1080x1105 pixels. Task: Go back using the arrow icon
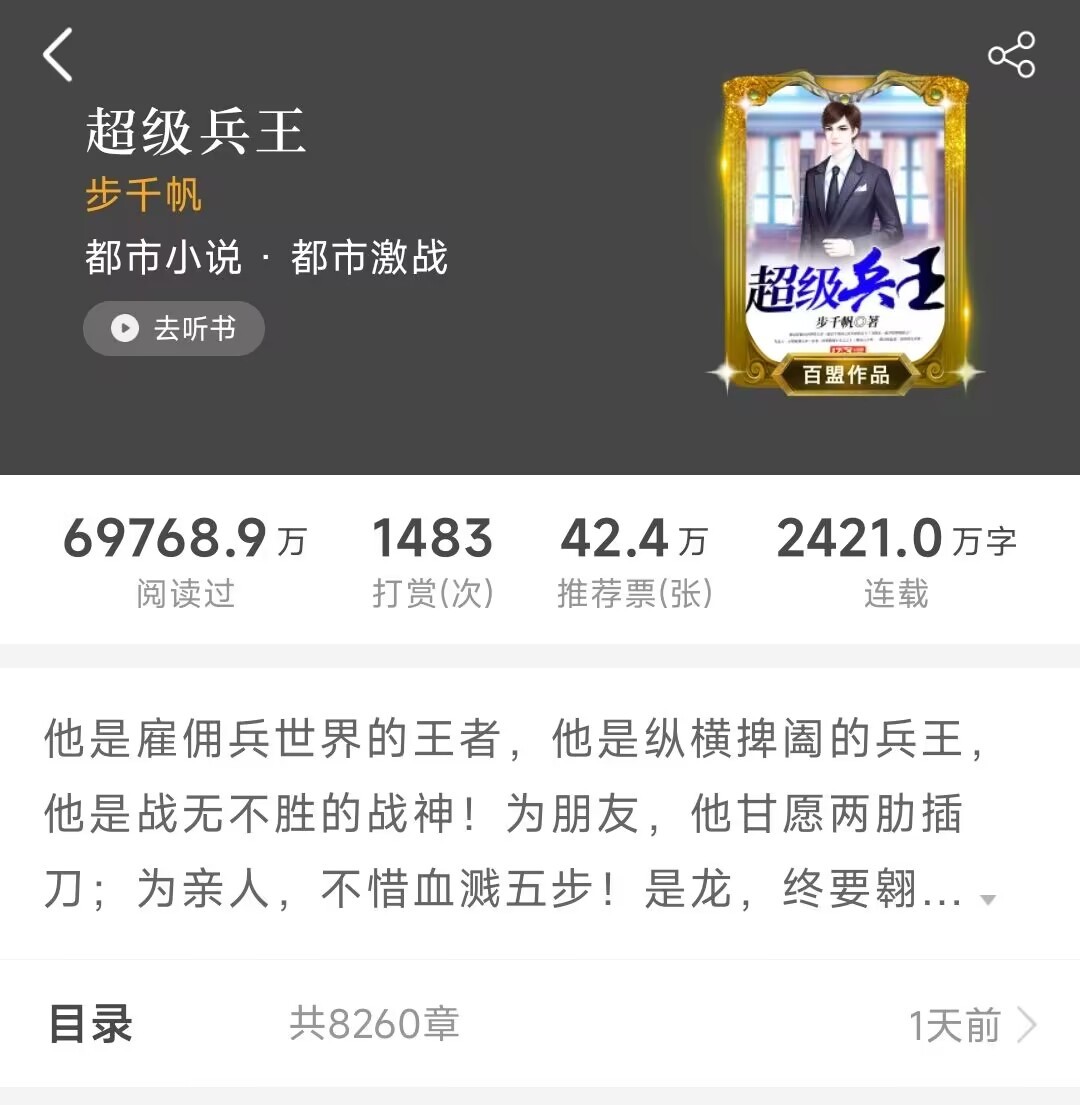coord(58,55)
